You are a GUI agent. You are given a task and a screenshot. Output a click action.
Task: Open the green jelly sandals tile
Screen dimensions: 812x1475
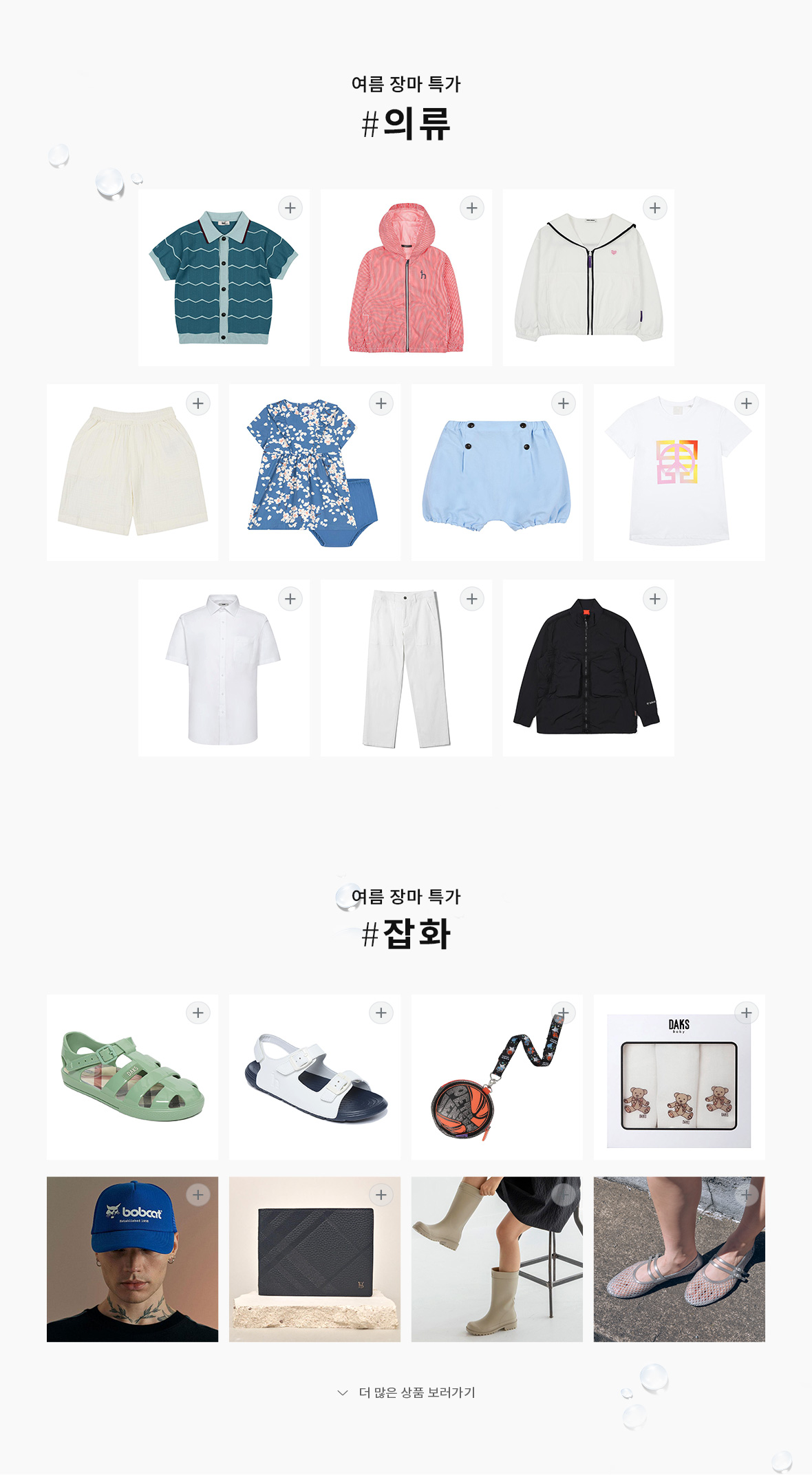coord(132,1077)
